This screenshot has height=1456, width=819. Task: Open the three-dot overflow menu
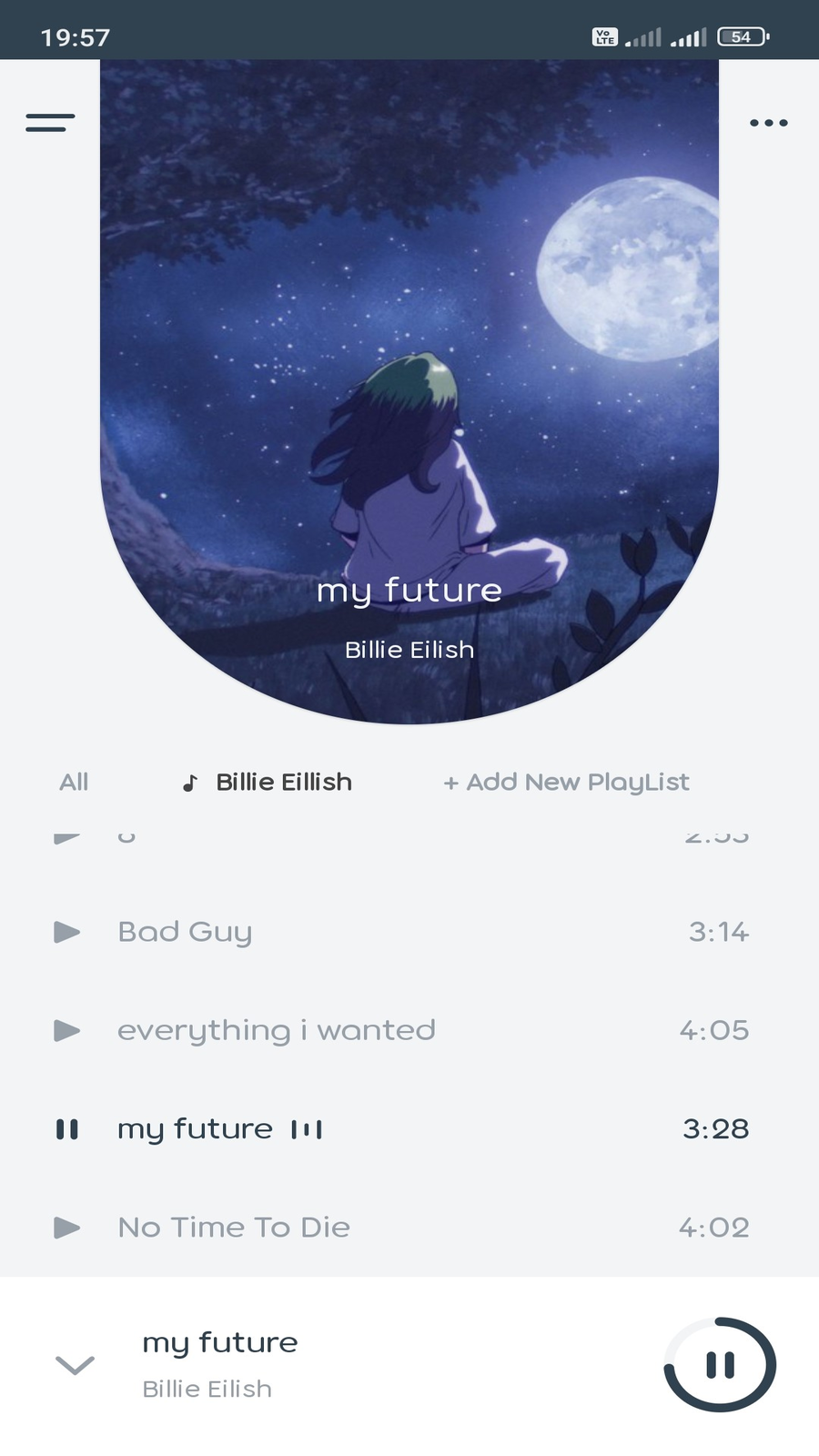click(768, 123)
